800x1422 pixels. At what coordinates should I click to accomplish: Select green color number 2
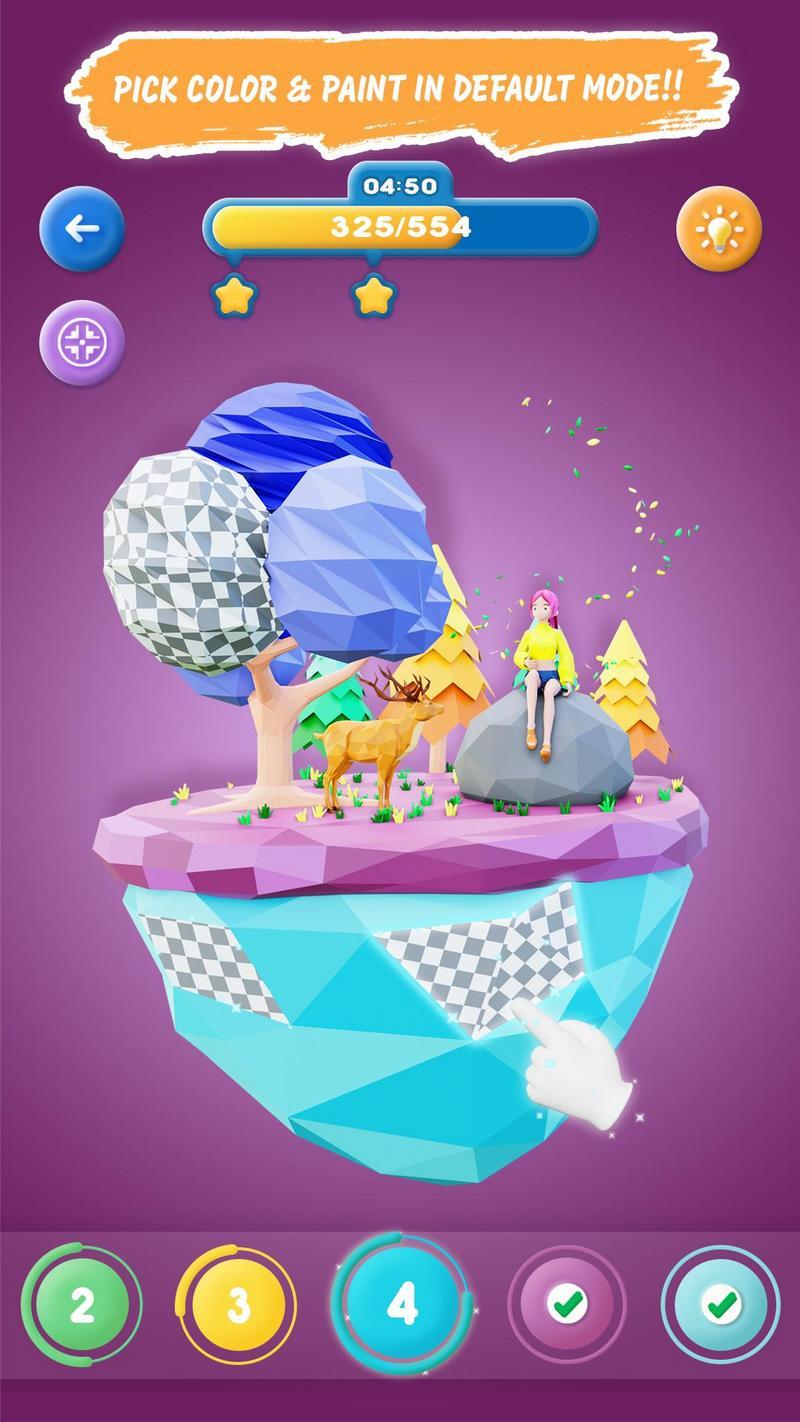[x=82, y=1304]
